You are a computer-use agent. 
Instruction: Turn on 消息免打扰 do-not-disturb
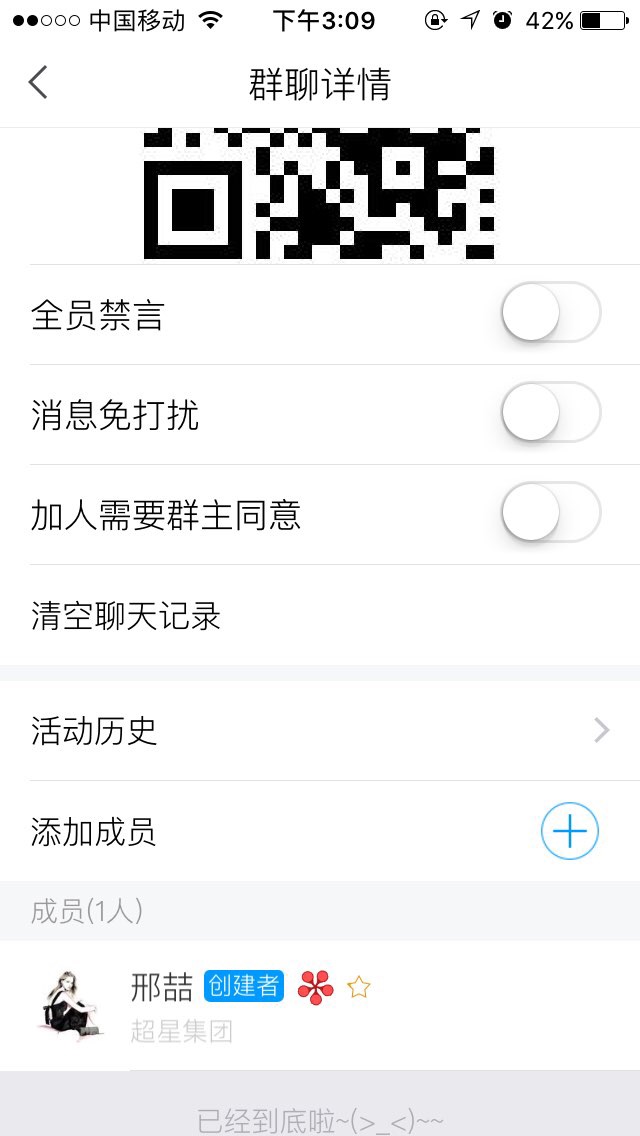(x=552, y=412)
